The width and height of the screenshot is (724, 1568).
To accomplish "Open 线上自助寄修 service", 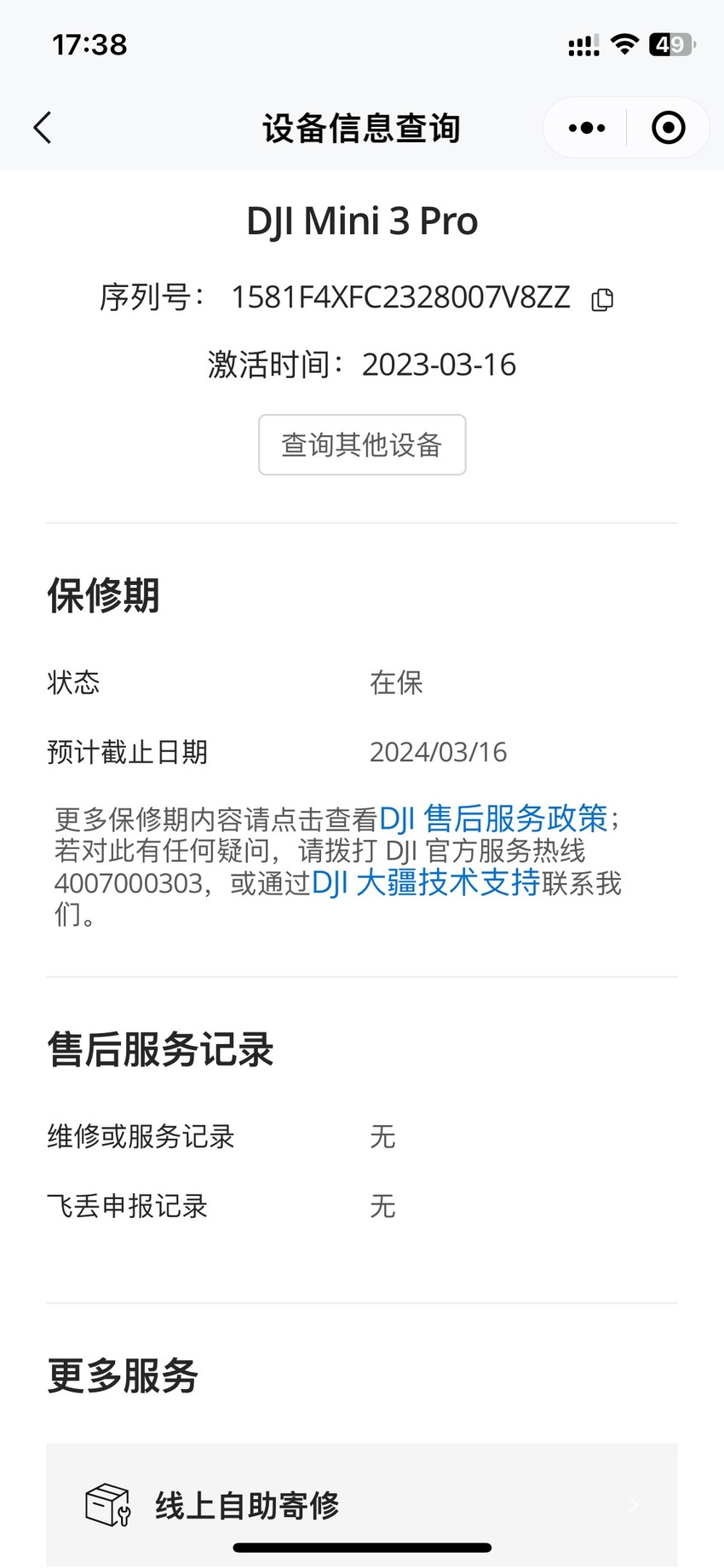I will click(x=362, y=1505).
